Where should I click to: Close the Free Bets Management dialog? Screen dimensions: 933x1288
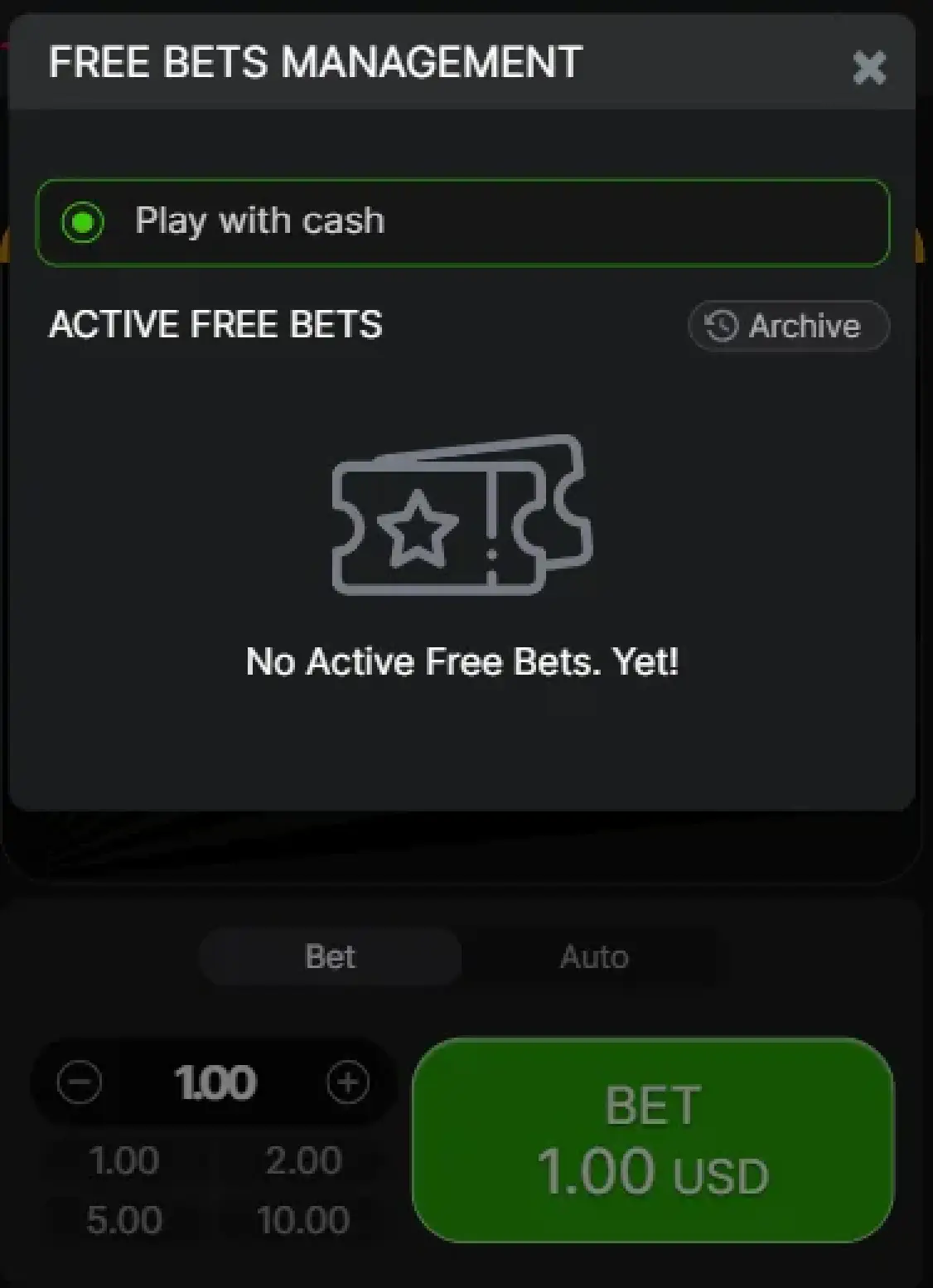(x=868, y=68)
